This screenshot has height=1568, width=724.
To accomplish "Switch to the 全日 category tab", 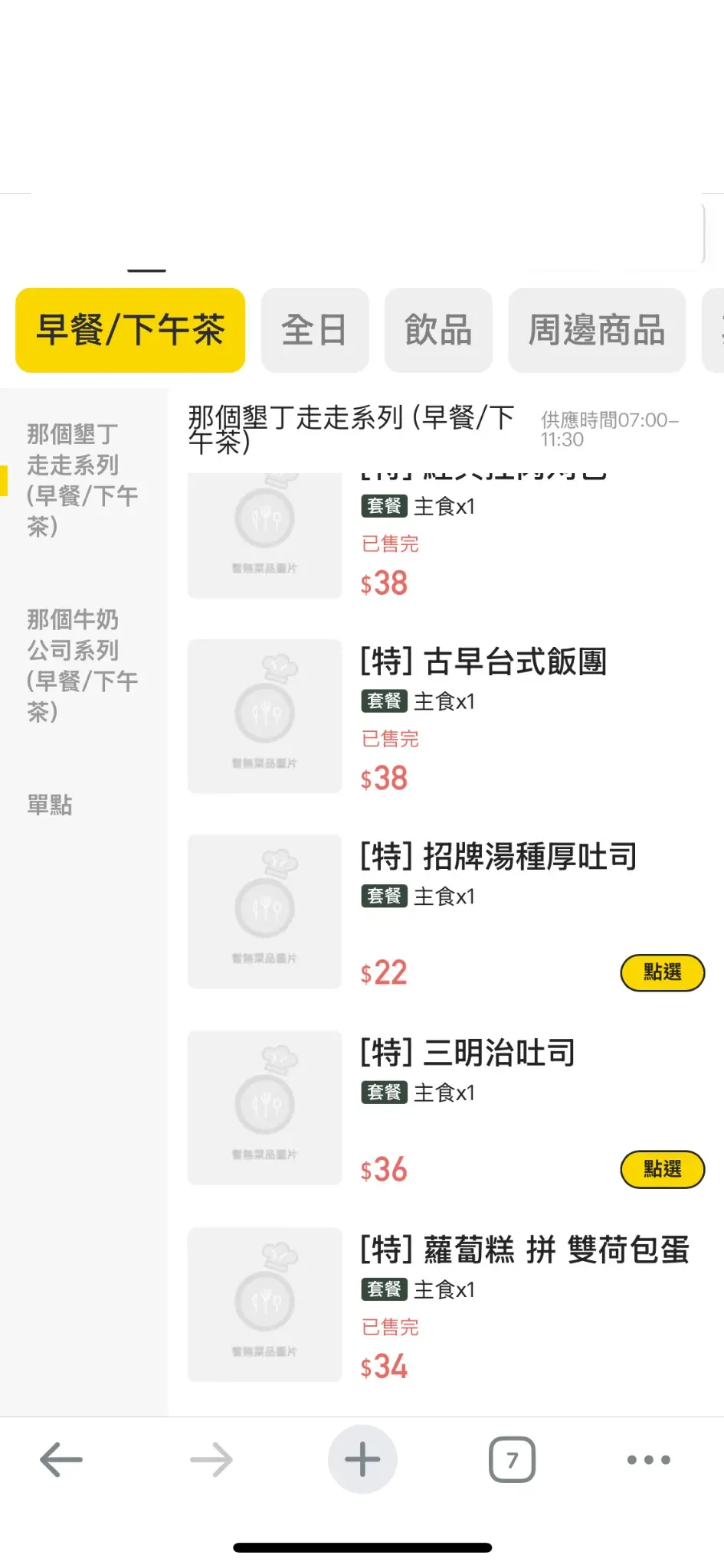I will tap(314, 330).
